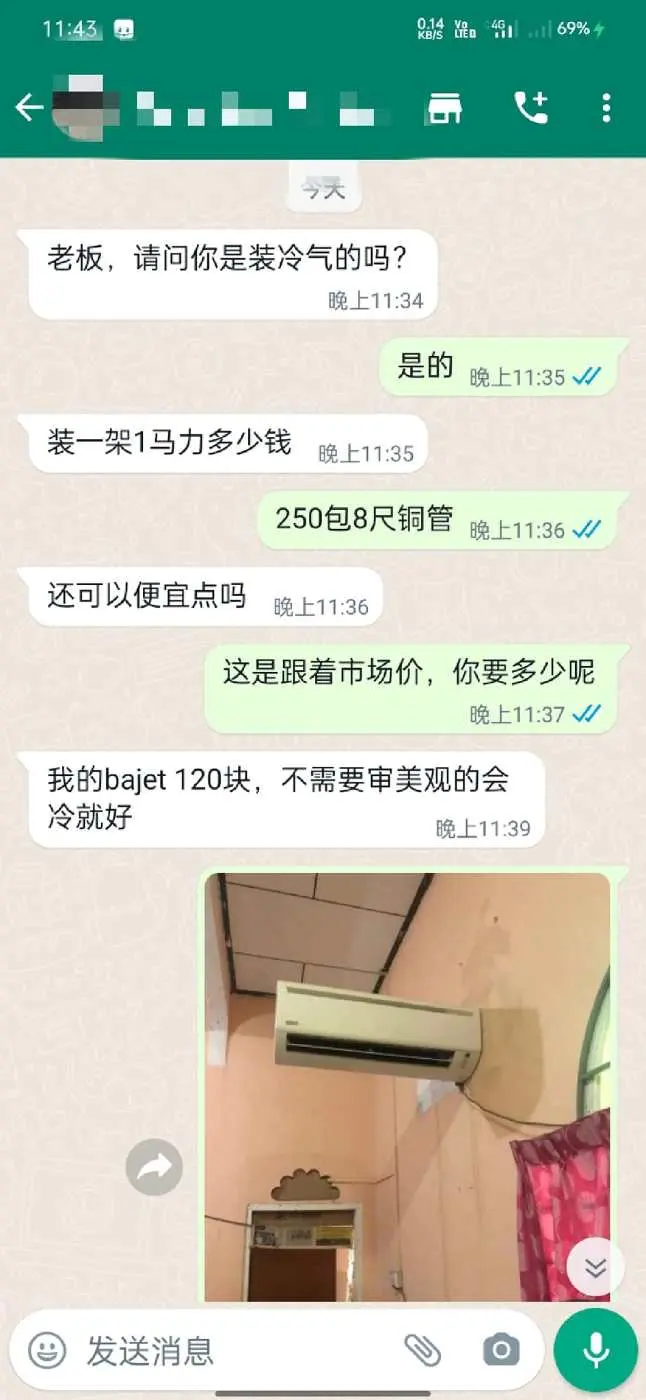This screenshot has width=646, height=1400.
Task: Focus the 发送消息 message field
Action: click(230, 1351)
